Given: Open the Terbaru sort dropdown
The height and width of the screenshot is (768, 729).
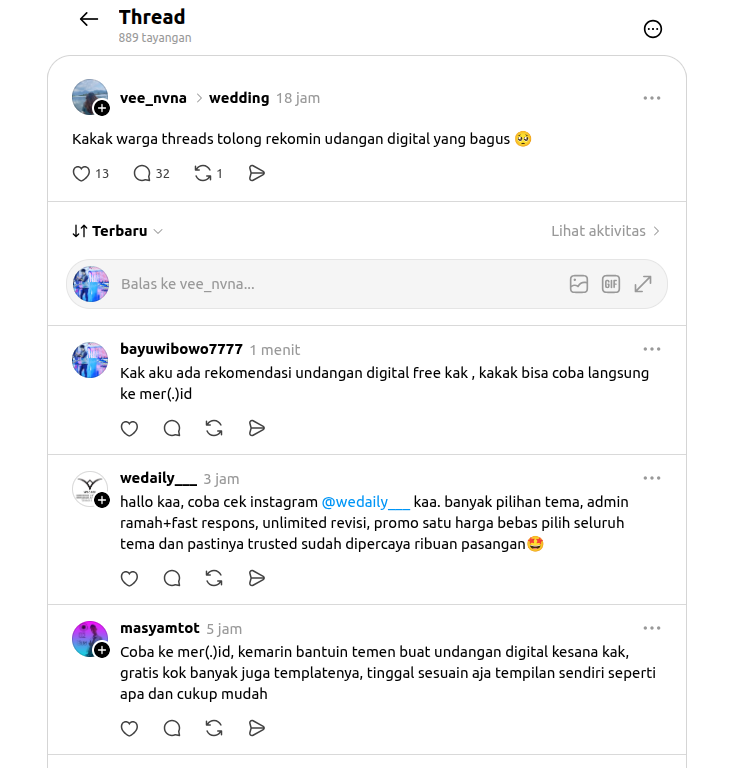Looking at the screenshot, I should coord(118,231).
